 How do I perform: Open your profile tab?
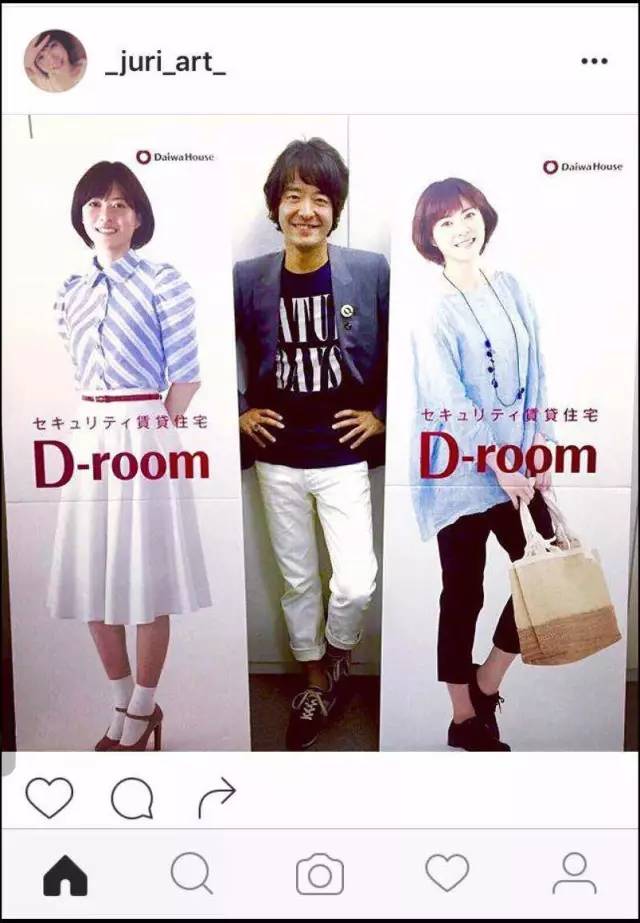(575, 874)
